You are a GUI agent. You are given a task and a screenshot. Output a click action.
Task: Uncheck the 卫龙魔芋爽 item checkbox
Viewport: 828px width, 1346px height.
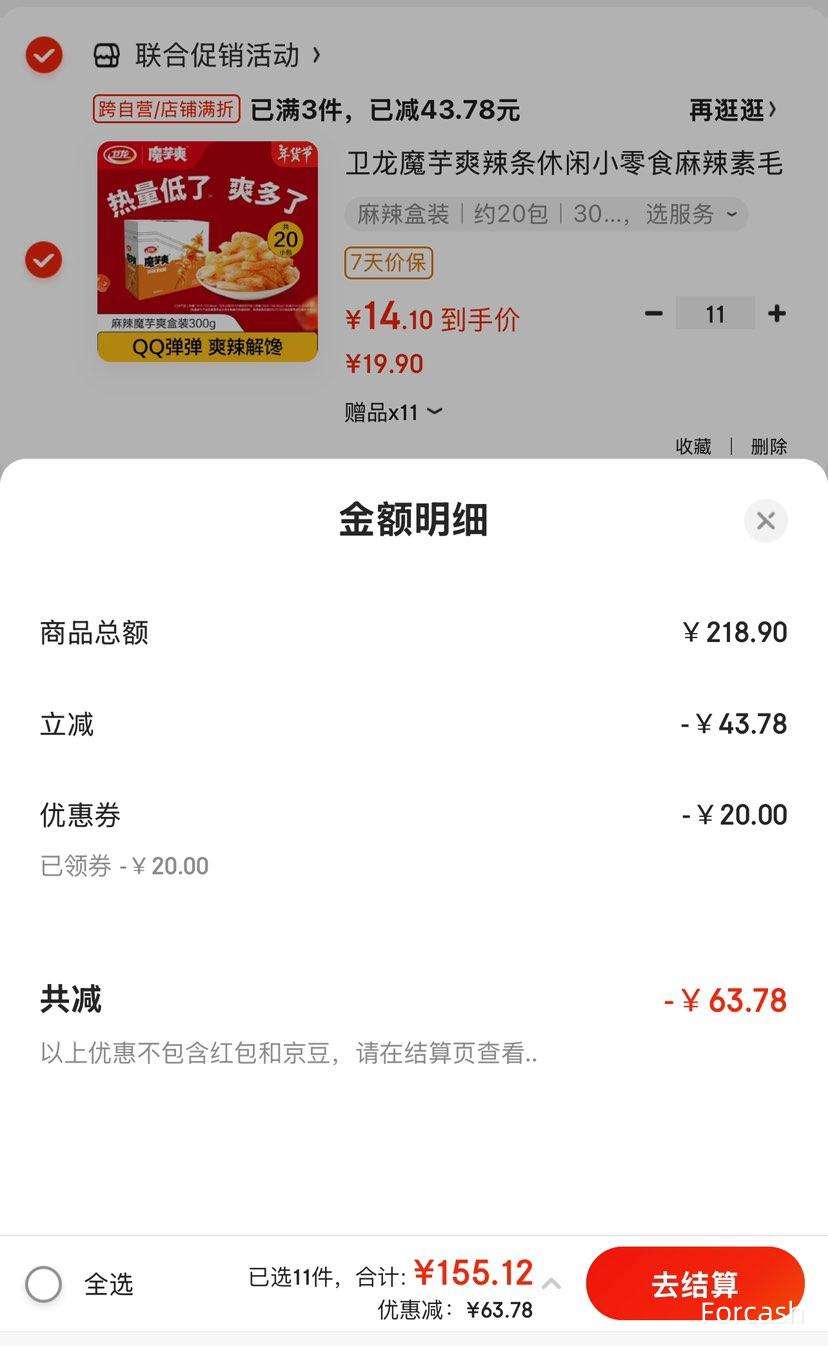click(44, 260)
